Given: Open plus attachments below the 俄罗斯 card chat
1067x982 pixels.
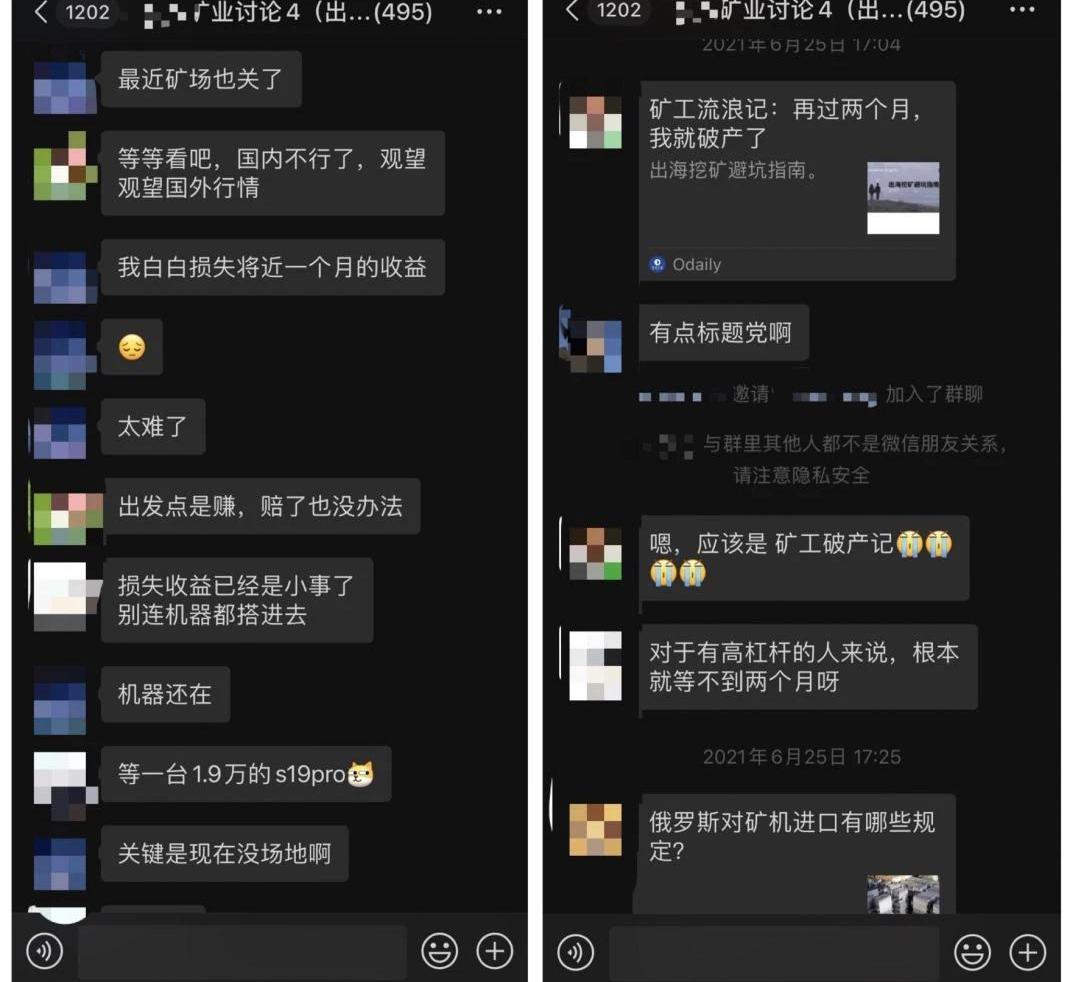Looking at the screenshot, I should (1027, 952).
